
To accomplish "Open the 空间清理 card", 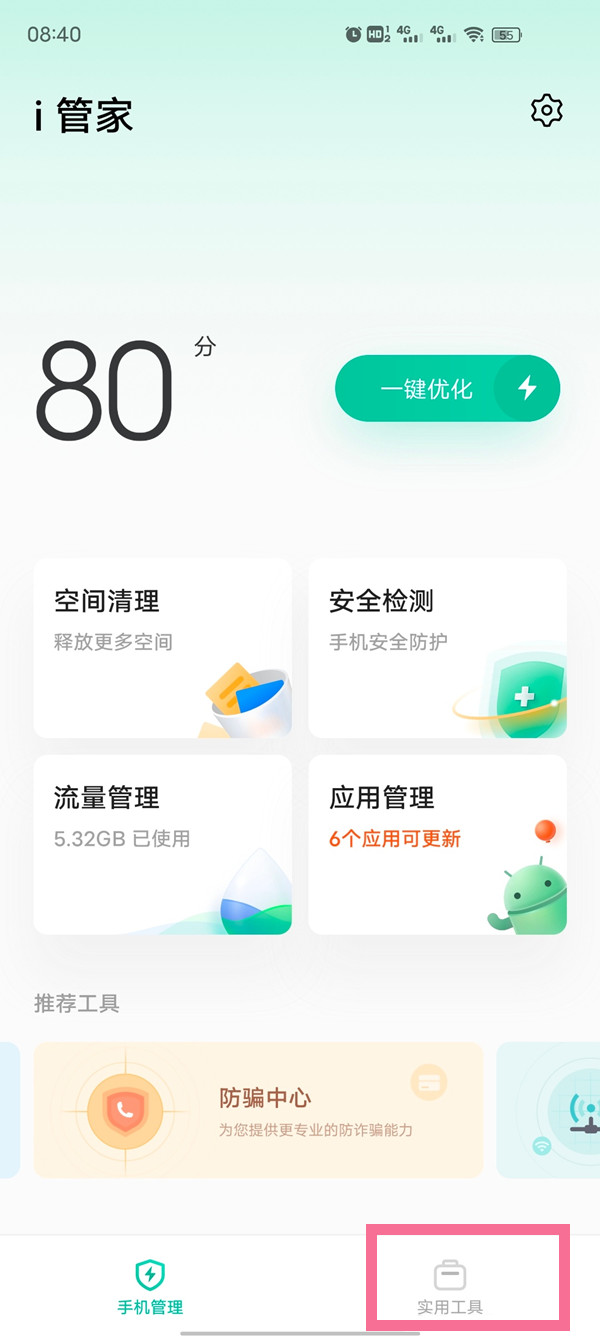I will 163,648.
